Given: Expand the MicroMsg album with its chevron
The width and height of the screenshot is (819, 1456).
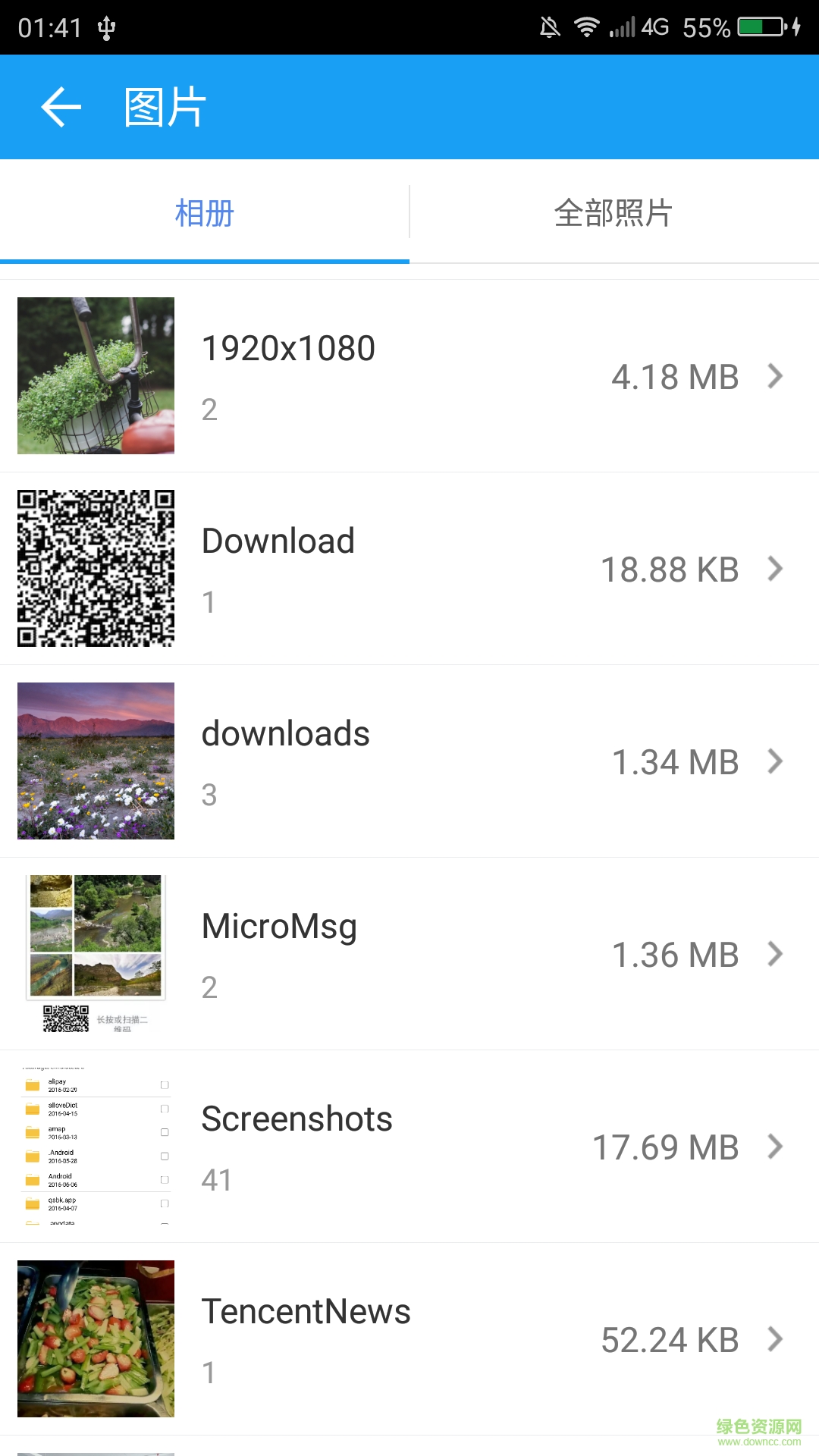Looking at the screenshot, I should [x=775, y=954].
